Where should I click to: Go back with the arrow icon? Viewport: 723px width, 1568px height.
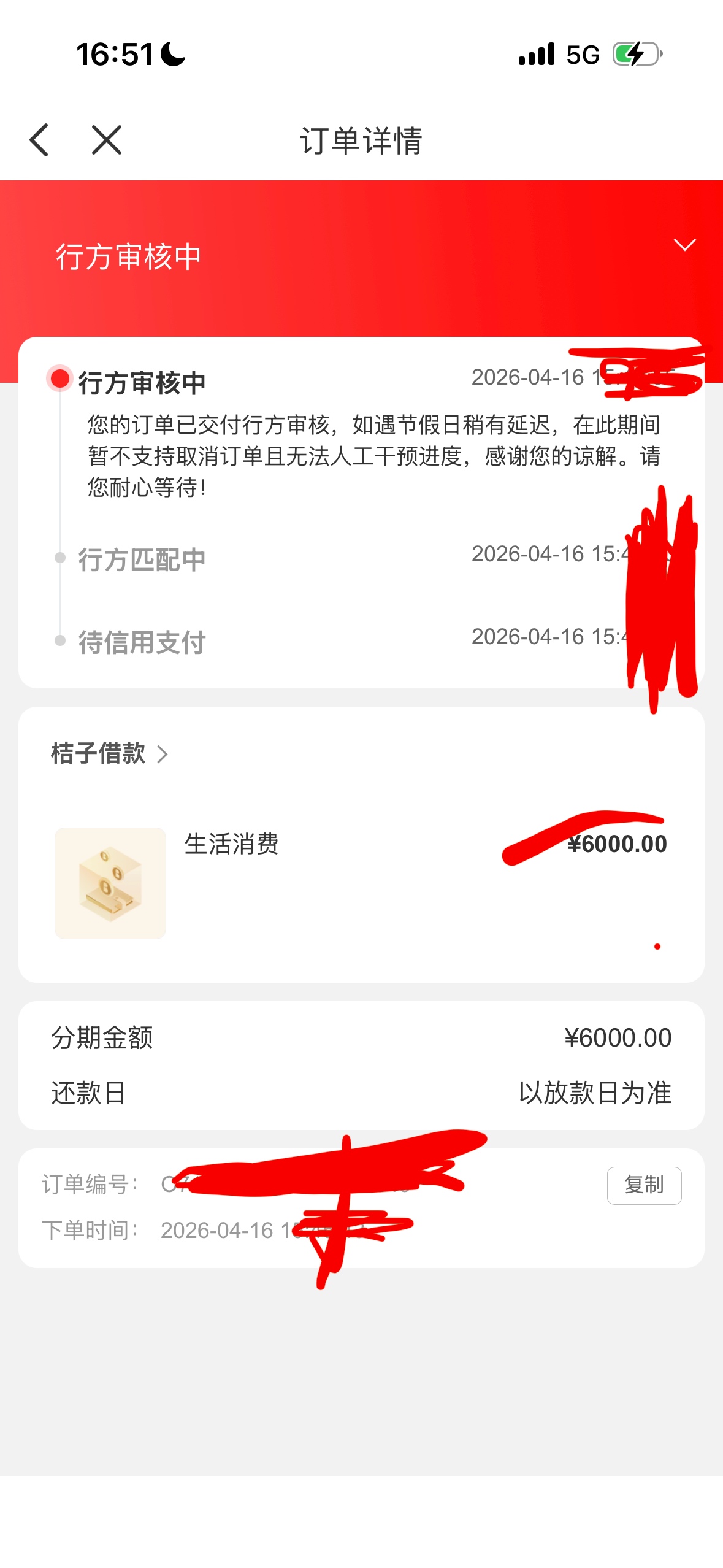(x=39, y=140)
